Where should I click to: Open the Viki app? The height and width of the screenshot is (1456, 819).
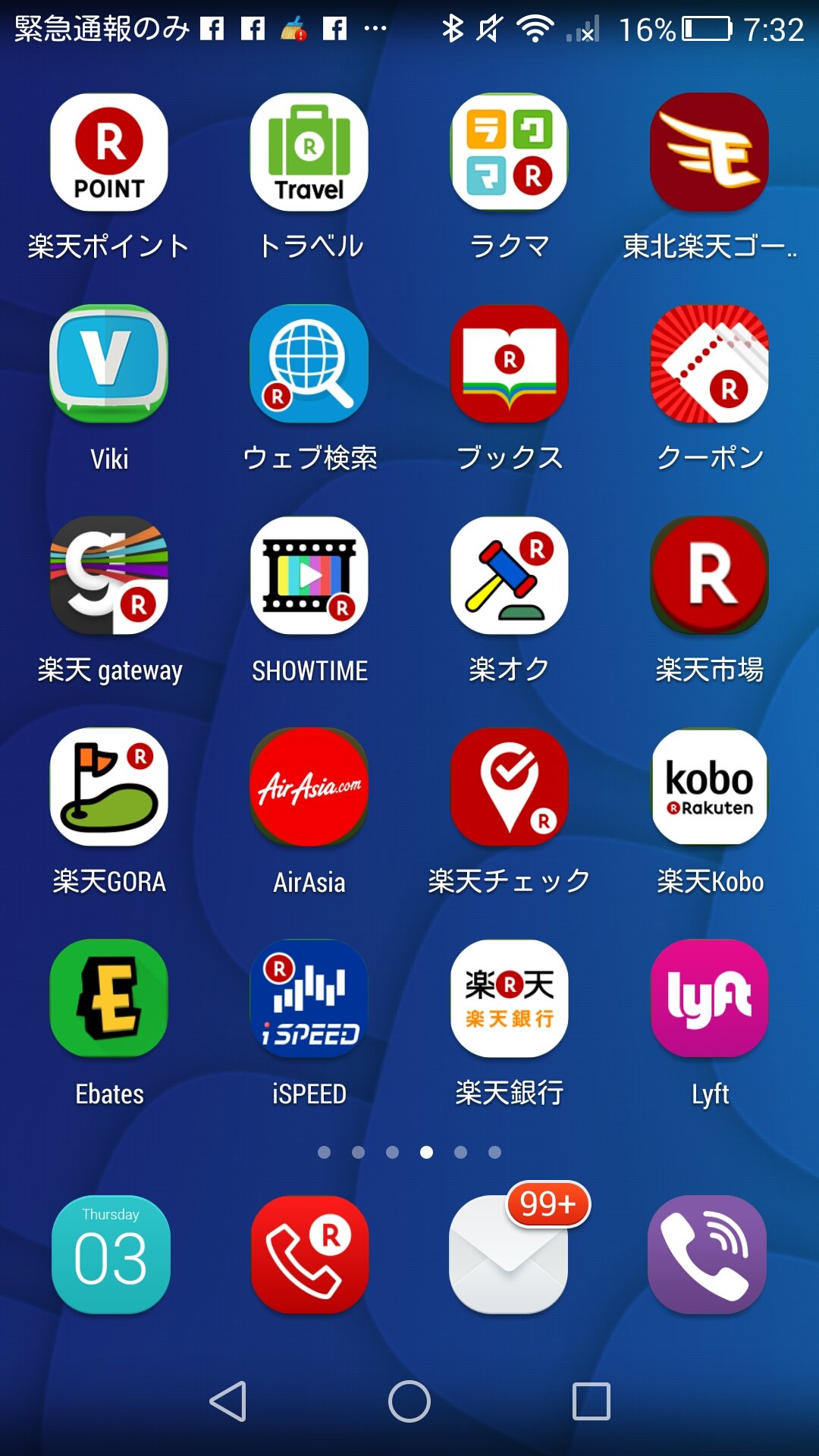[x=109, y=364]
